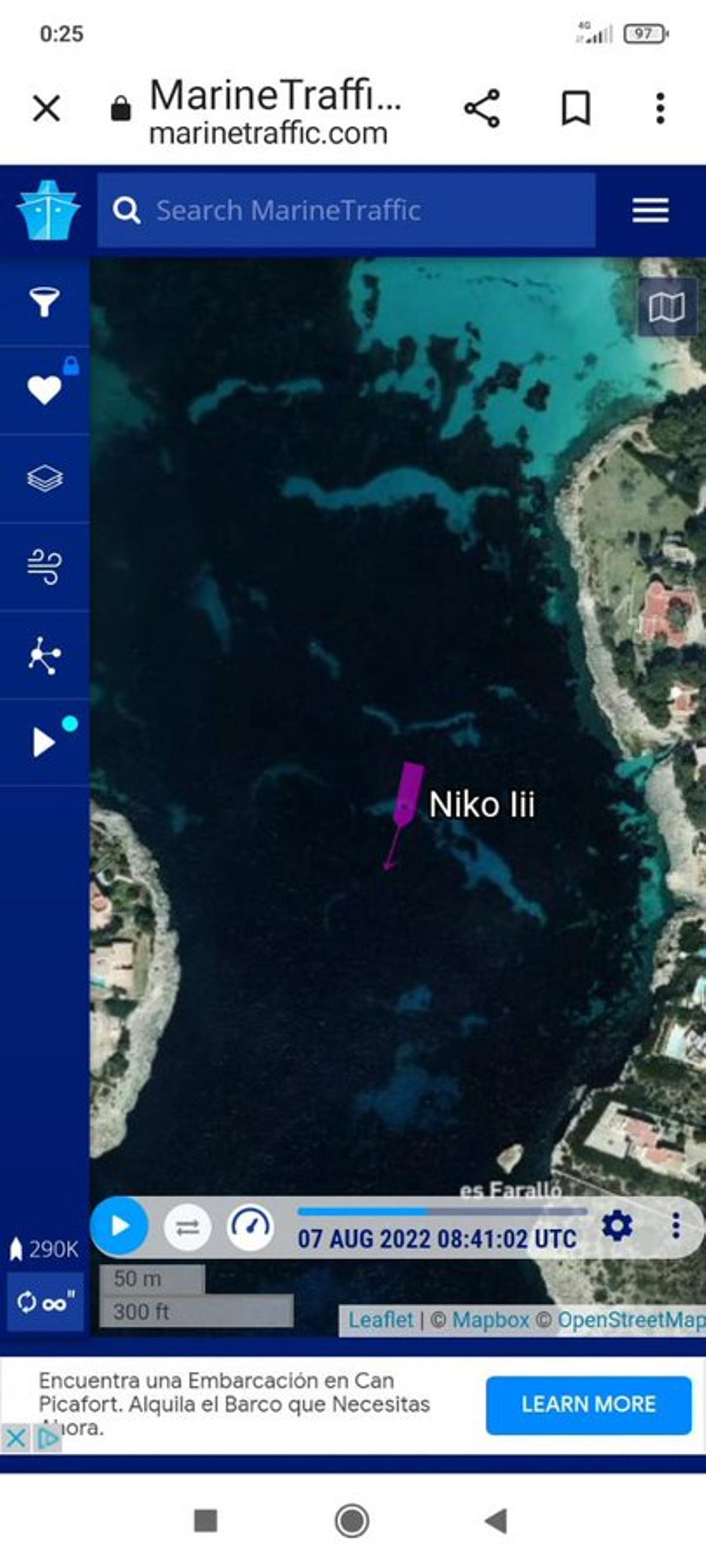Open the share options in the browser

click(x=482, y=109)
